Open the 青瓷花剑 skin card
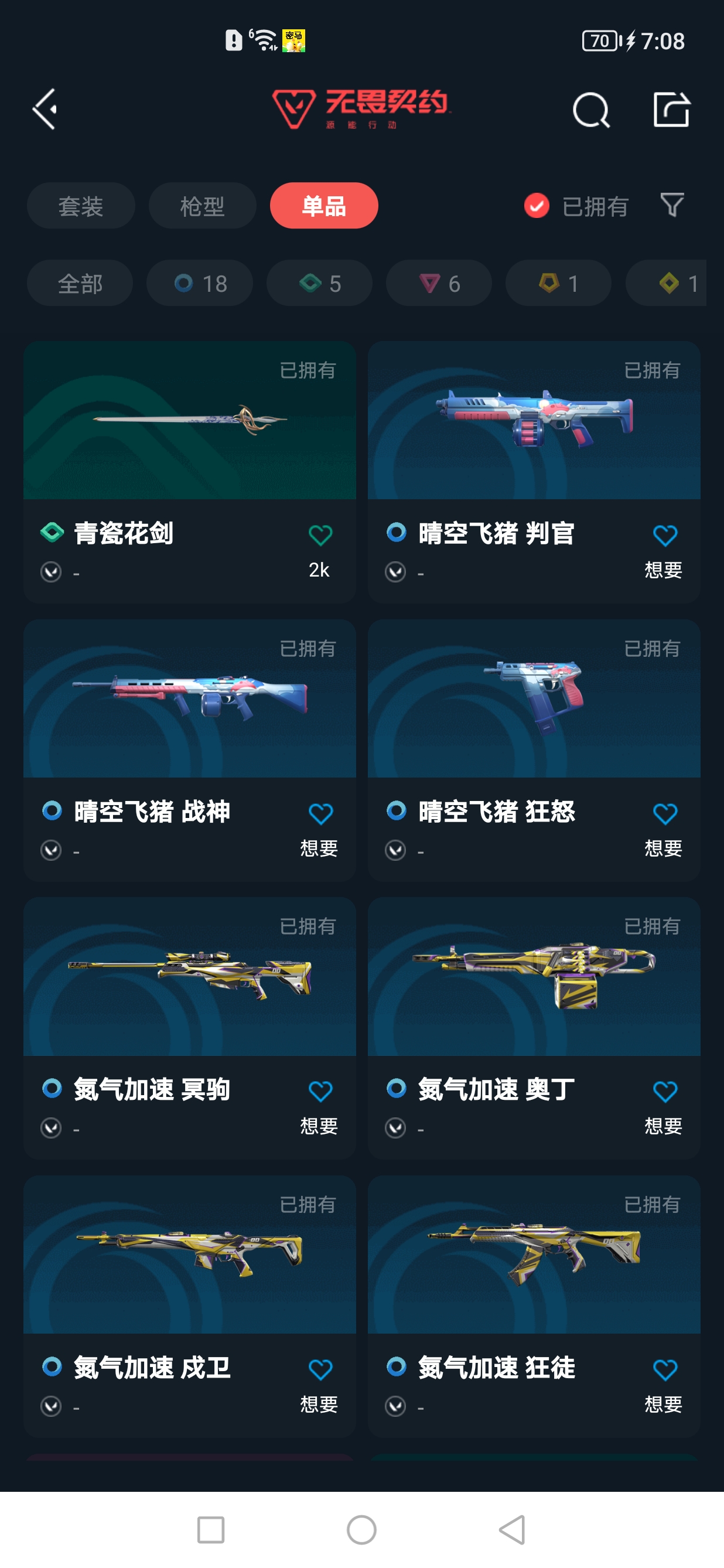Image resolution: width=724 pixels, height=1568 pixels. 190,472
